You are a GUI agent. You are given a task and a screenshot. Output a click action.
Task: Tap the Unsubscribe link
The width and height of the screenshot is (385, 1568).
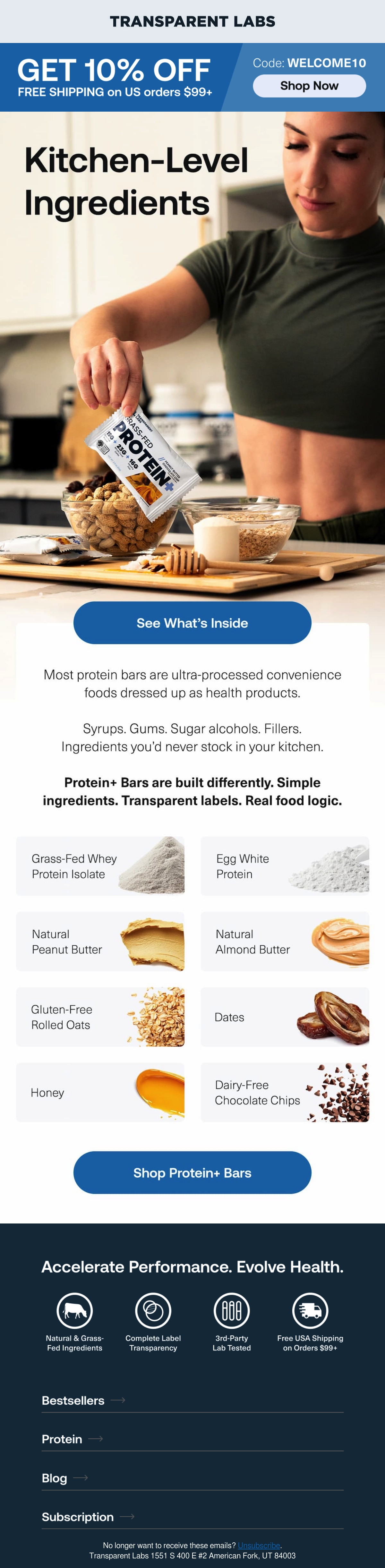[259, 1546]
